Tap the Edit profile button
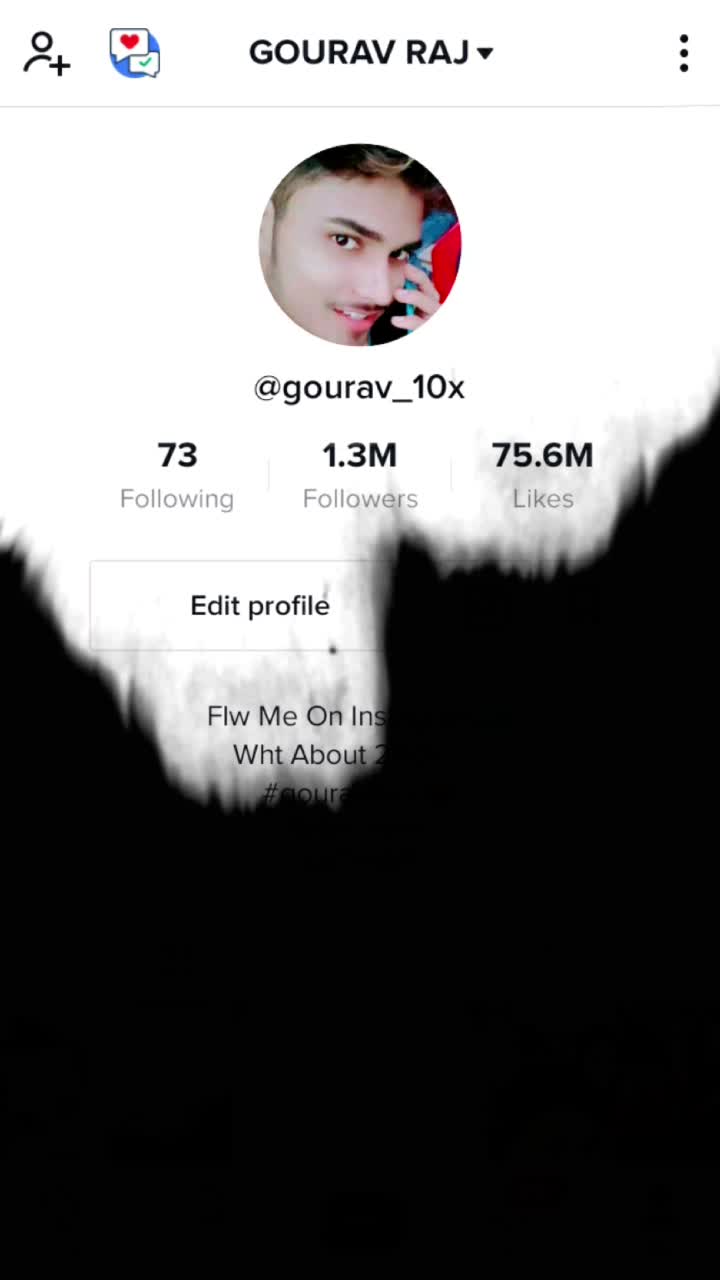The width and height of the screenshot is (720, 1280). pos(259,605)
